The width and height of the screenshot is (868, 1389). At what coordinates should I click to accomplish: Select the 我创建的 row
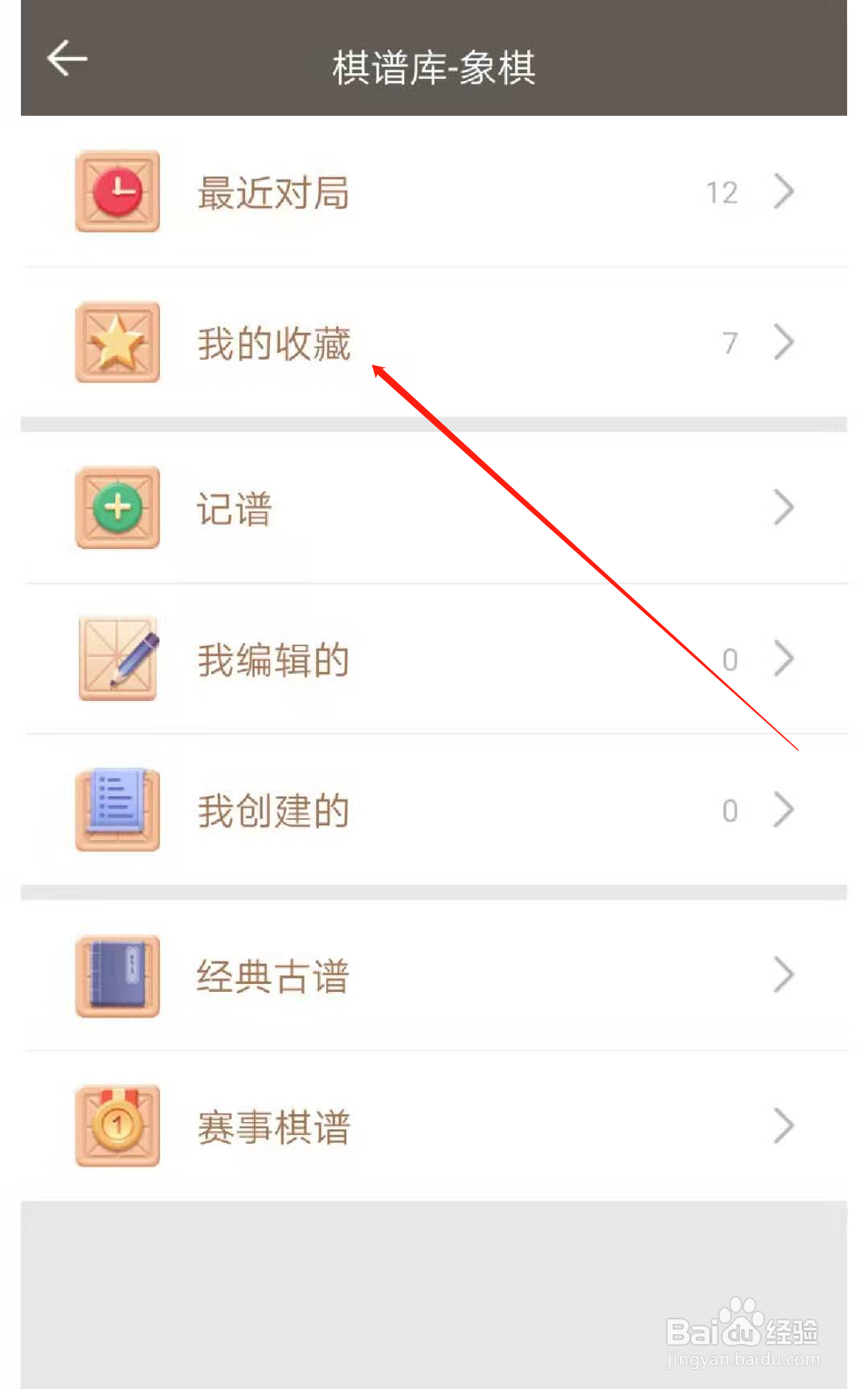273,809
